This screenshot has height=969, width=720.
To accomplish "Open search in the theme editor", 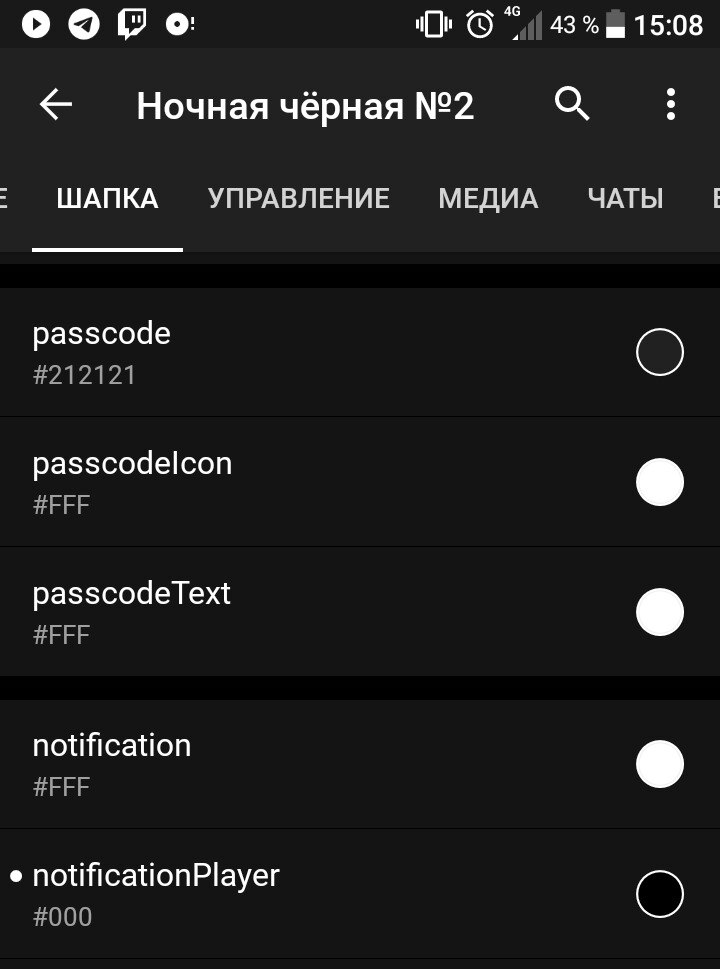I will point(572,104).
